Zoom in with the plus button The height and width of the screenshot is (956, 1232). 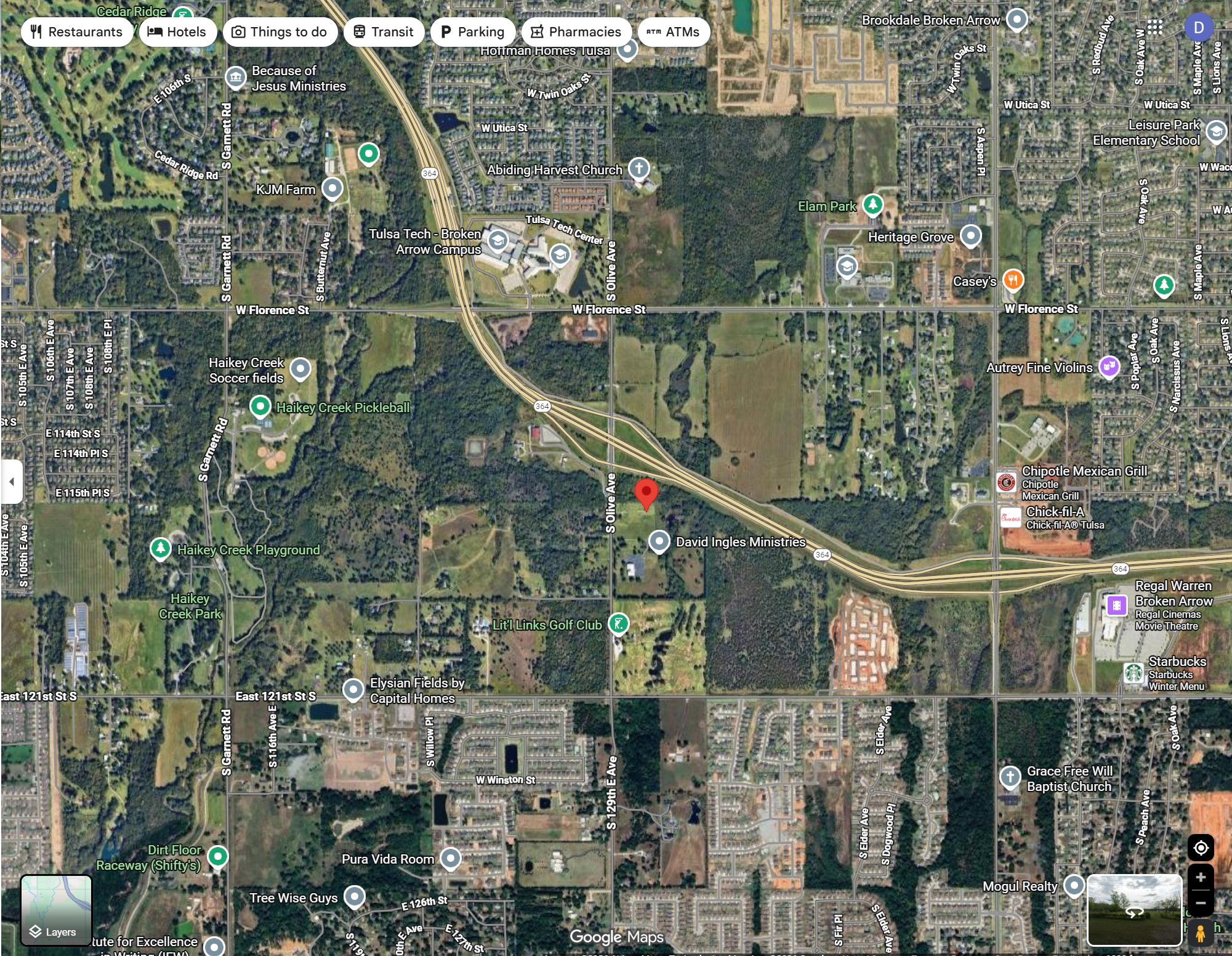[x=1200, y=878]
